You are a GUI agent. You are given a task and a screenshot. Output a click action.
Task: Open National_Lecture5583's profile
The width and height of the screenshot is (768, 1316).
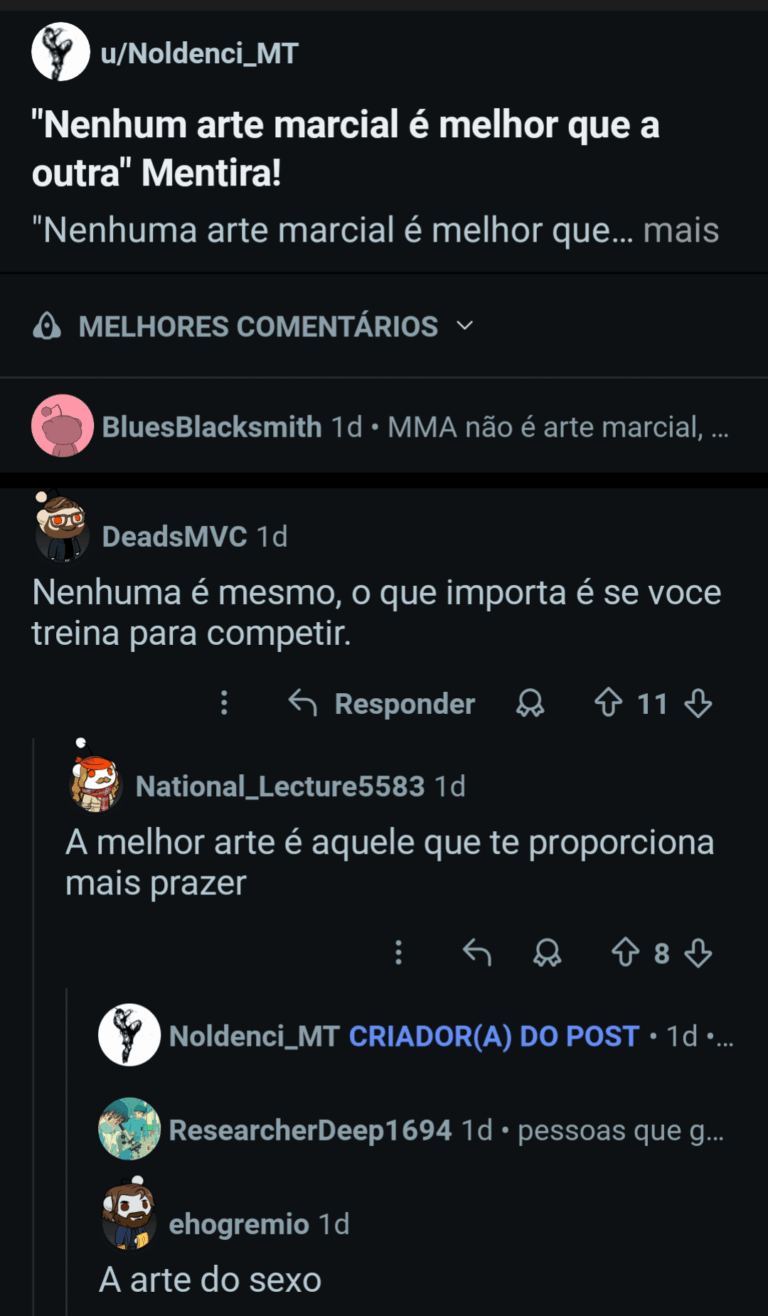(x=279, y=786)
